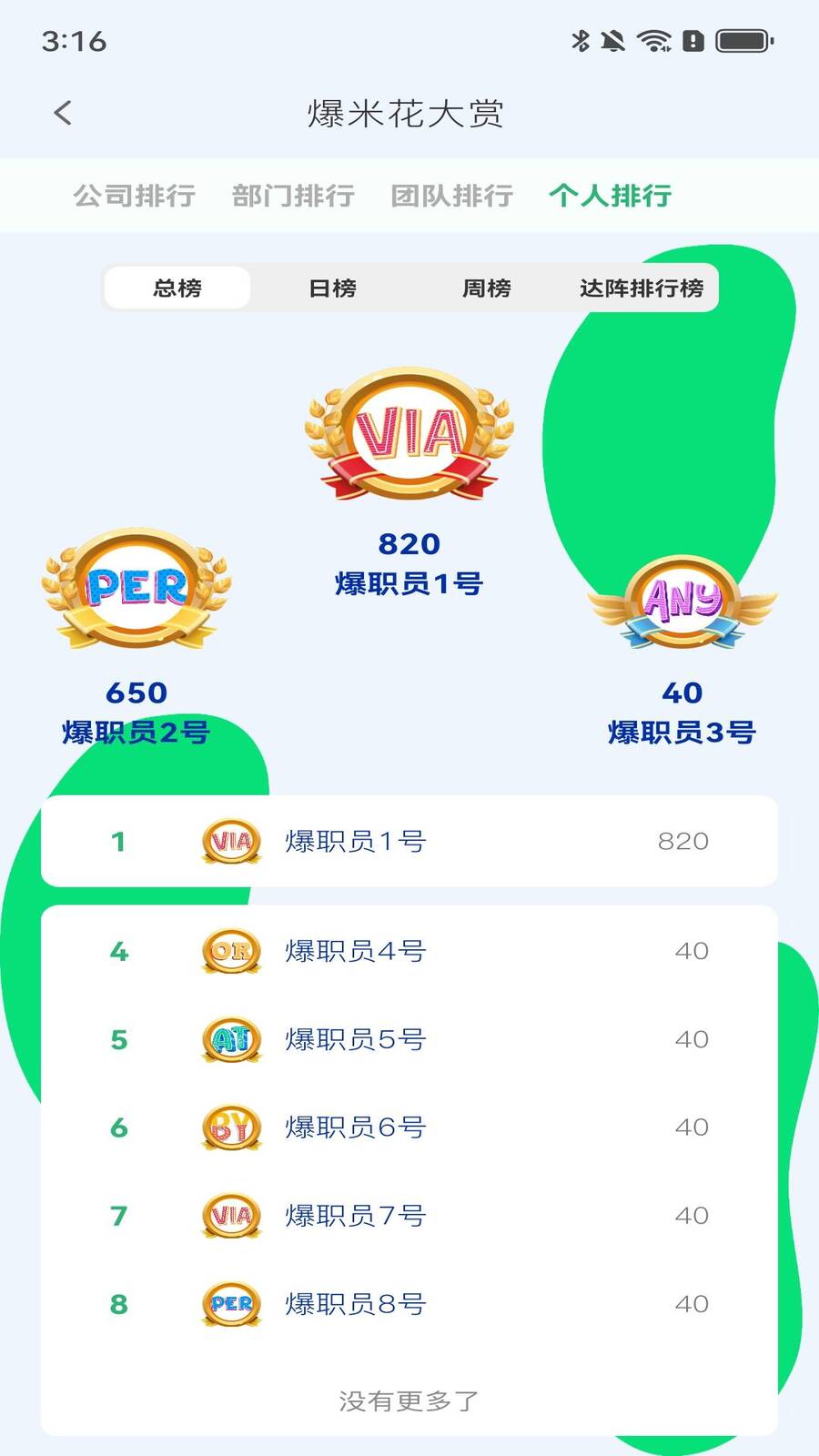This screenshot has height=1456, width=819.
Task: Click the 总榜 overall ranking option
Action: [x=177, y=288]
